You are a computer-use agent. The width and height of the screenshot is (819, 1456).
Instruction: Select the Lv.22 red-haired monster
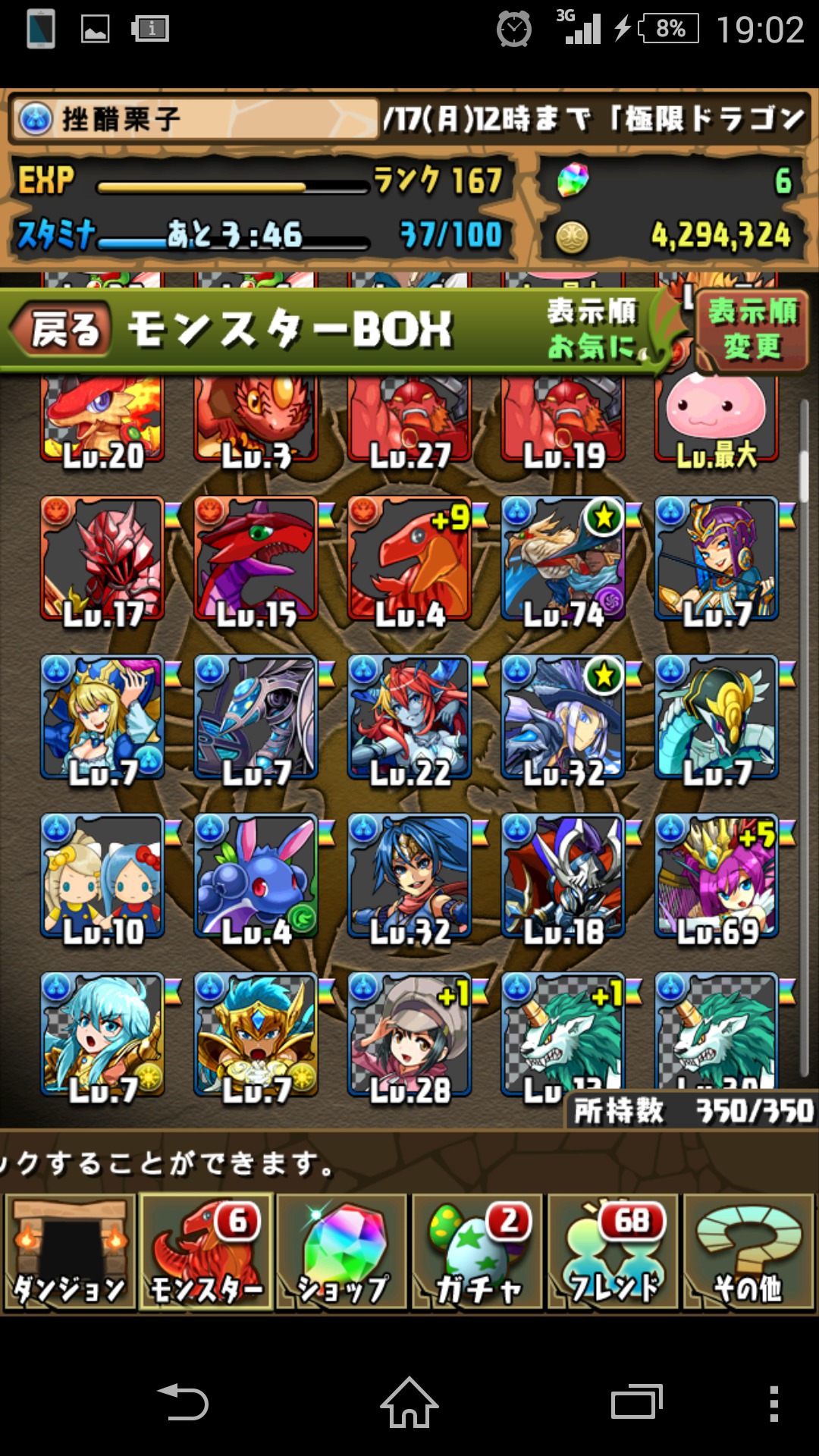409,718
